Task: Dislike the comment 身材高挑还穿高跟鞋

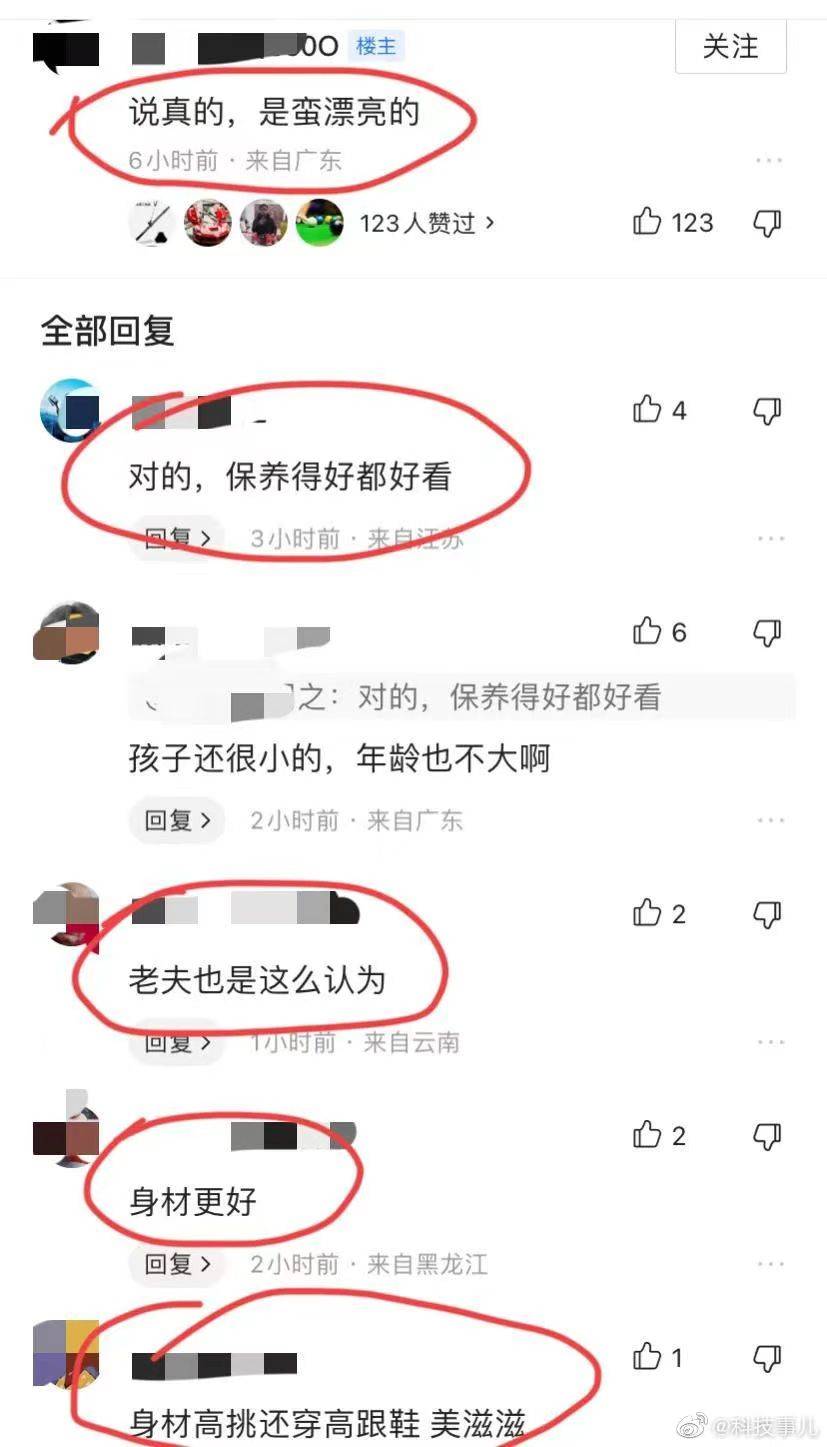Action: coord(767,1358)
